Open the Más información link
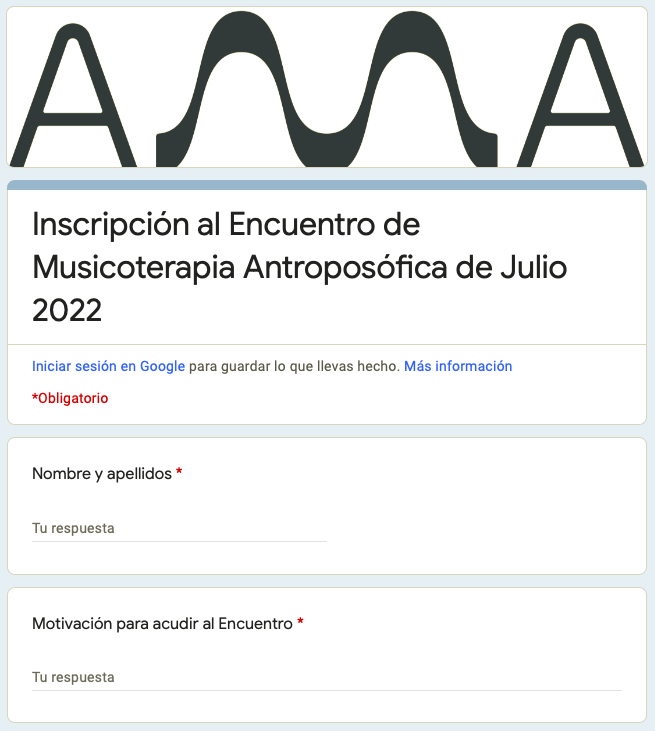 click(x=458, y=366)
